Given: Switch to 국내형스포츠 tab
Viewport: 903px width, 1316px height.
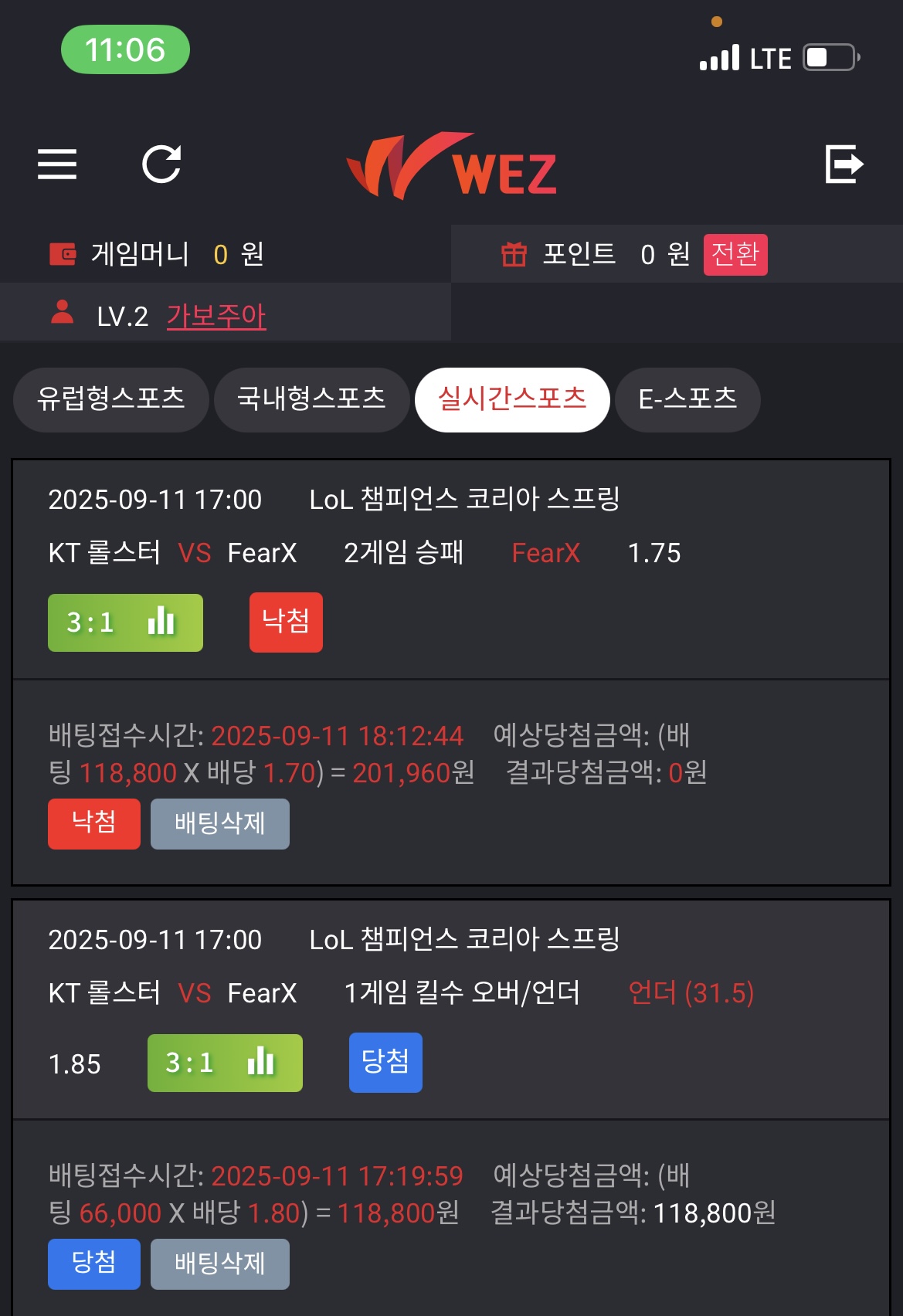Looking at the screenshot, I should (311, 399).
